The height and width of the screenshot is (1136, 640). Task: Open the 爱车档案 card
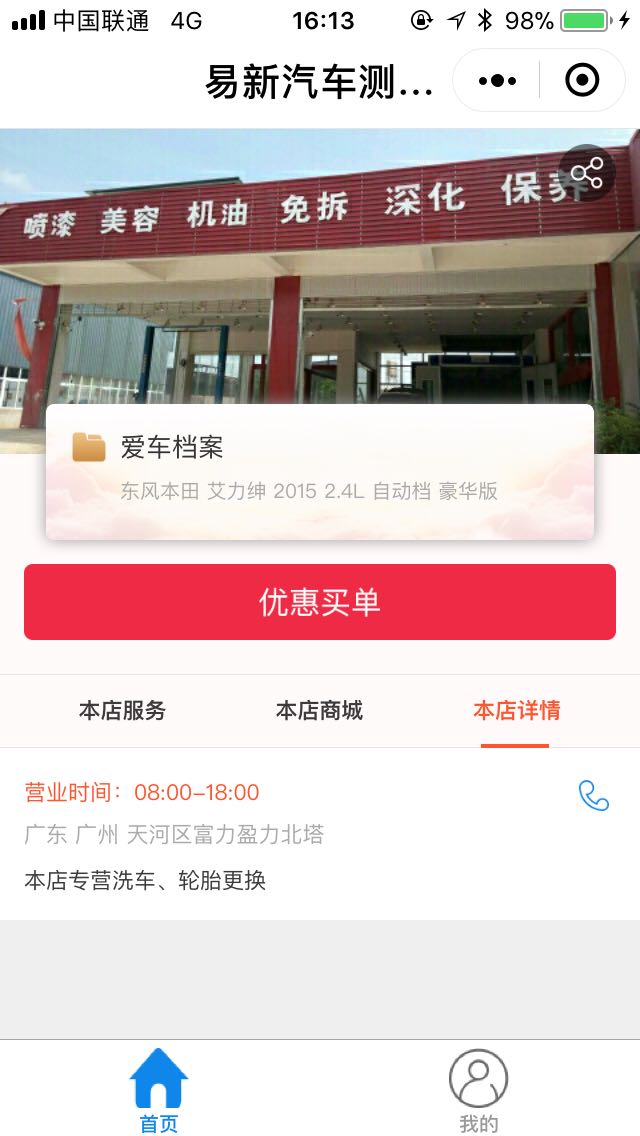click(320, 471)
